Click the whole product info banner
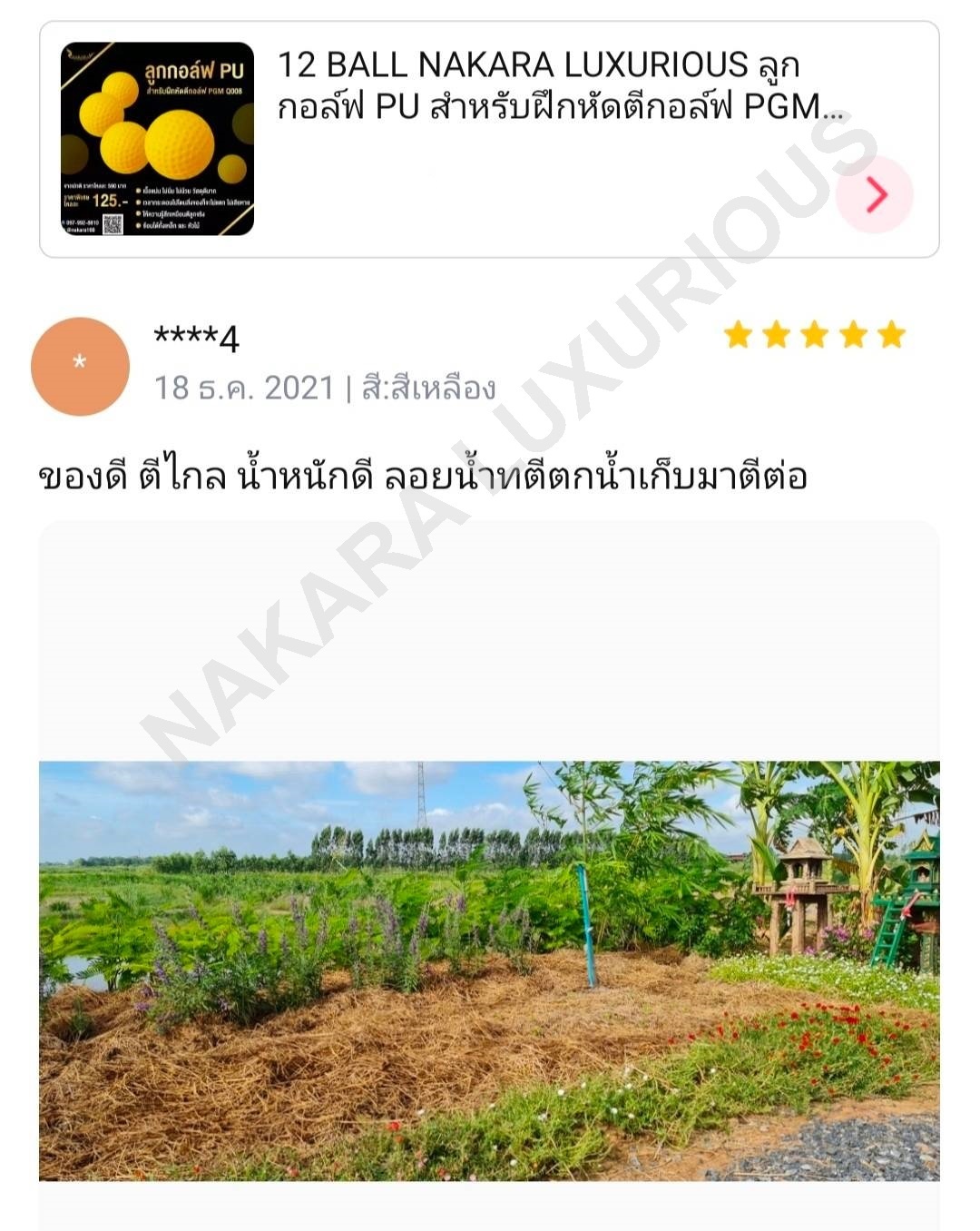Viewport: 980px width, 1231px height. pos(490,141)
